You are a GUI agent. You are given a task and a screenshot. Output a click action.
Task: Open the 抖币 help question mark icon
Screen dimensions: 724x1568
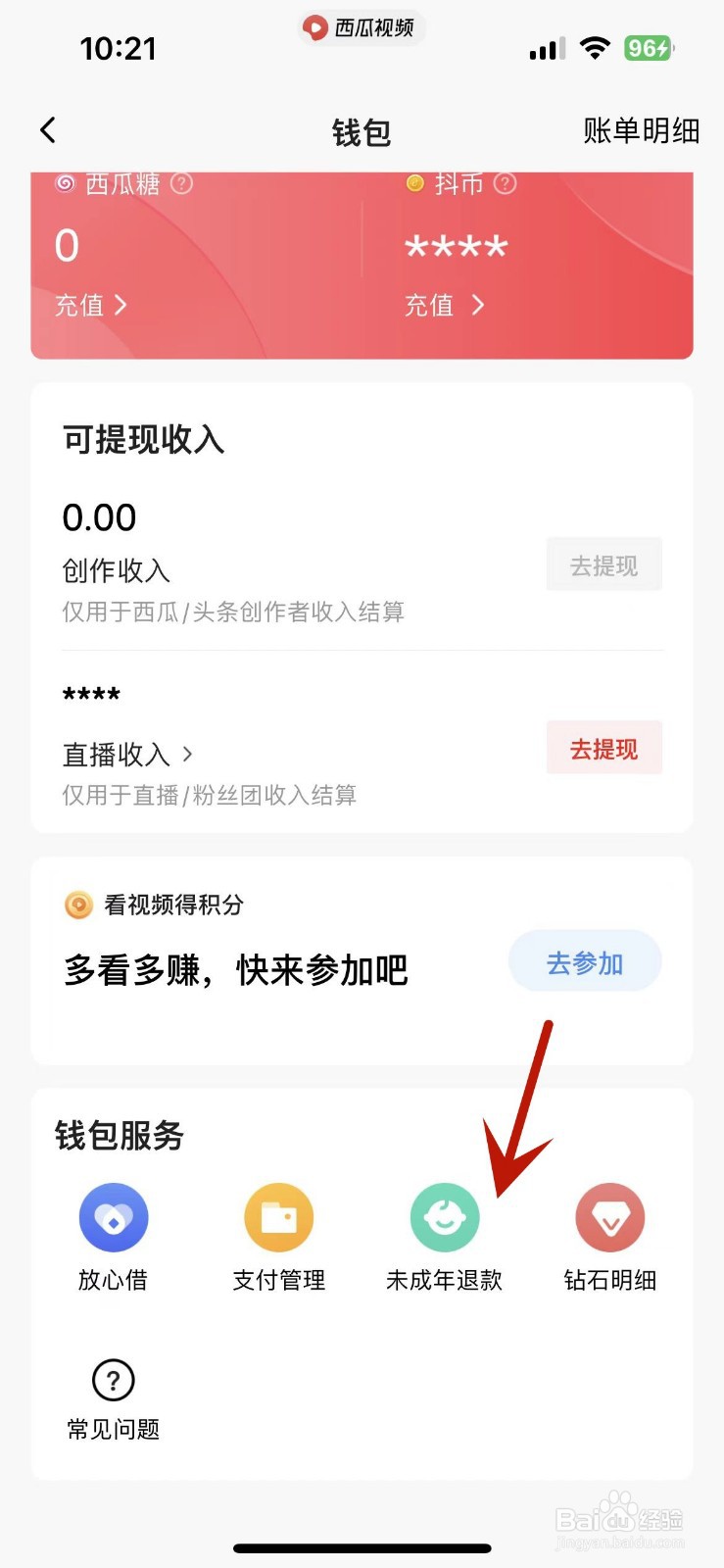pyautogui.click(x=505, y=184)
